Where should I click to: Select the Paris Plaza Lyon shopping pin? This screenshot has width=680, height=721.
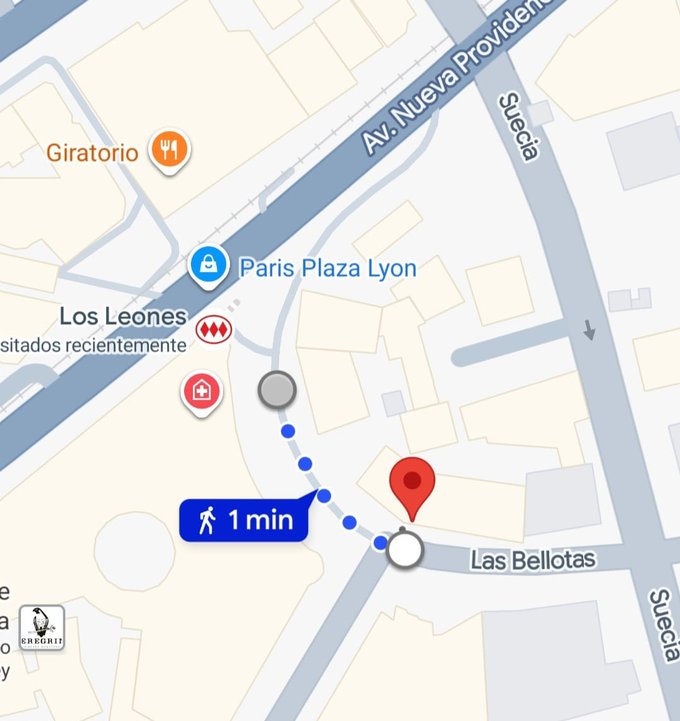click(207, 265)
